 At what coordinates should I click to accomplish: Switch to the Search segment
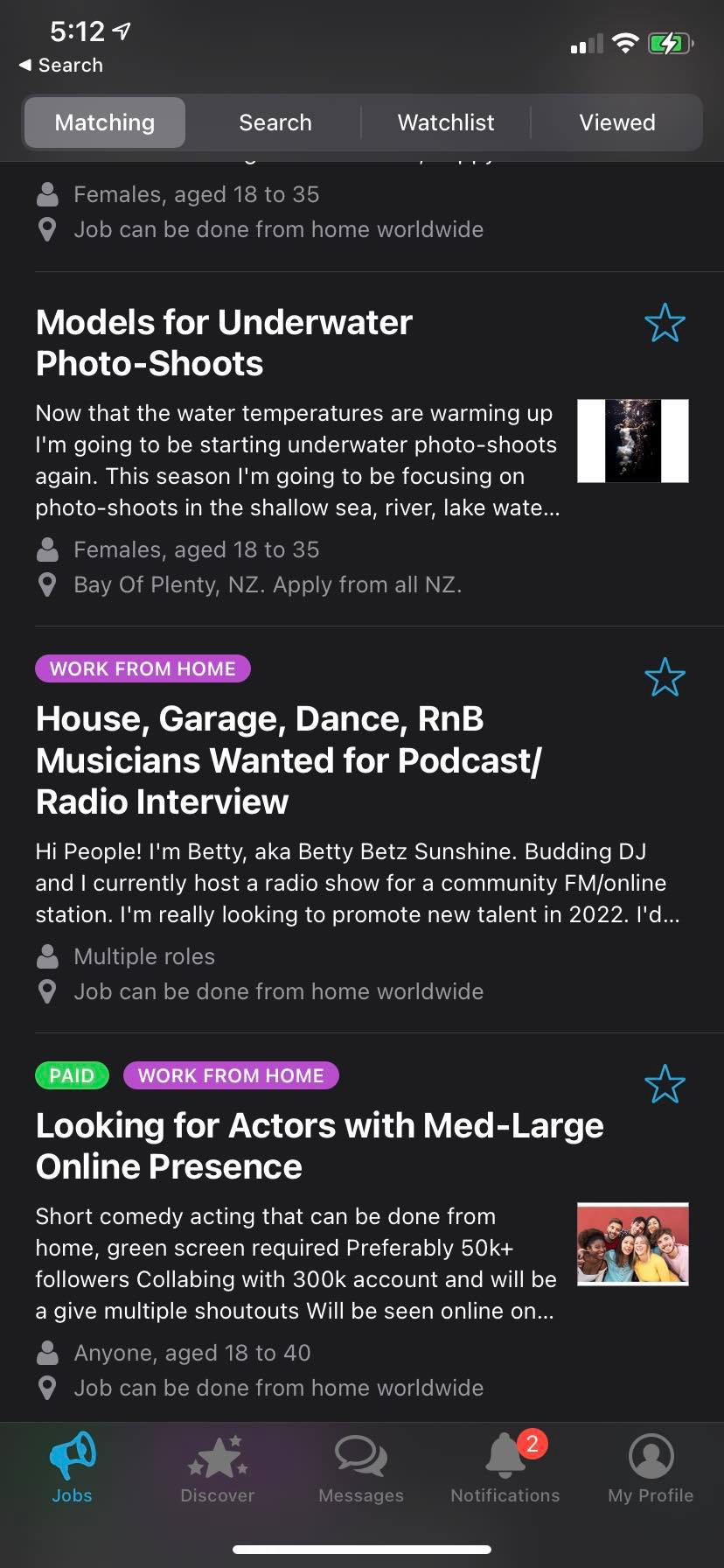275,122
